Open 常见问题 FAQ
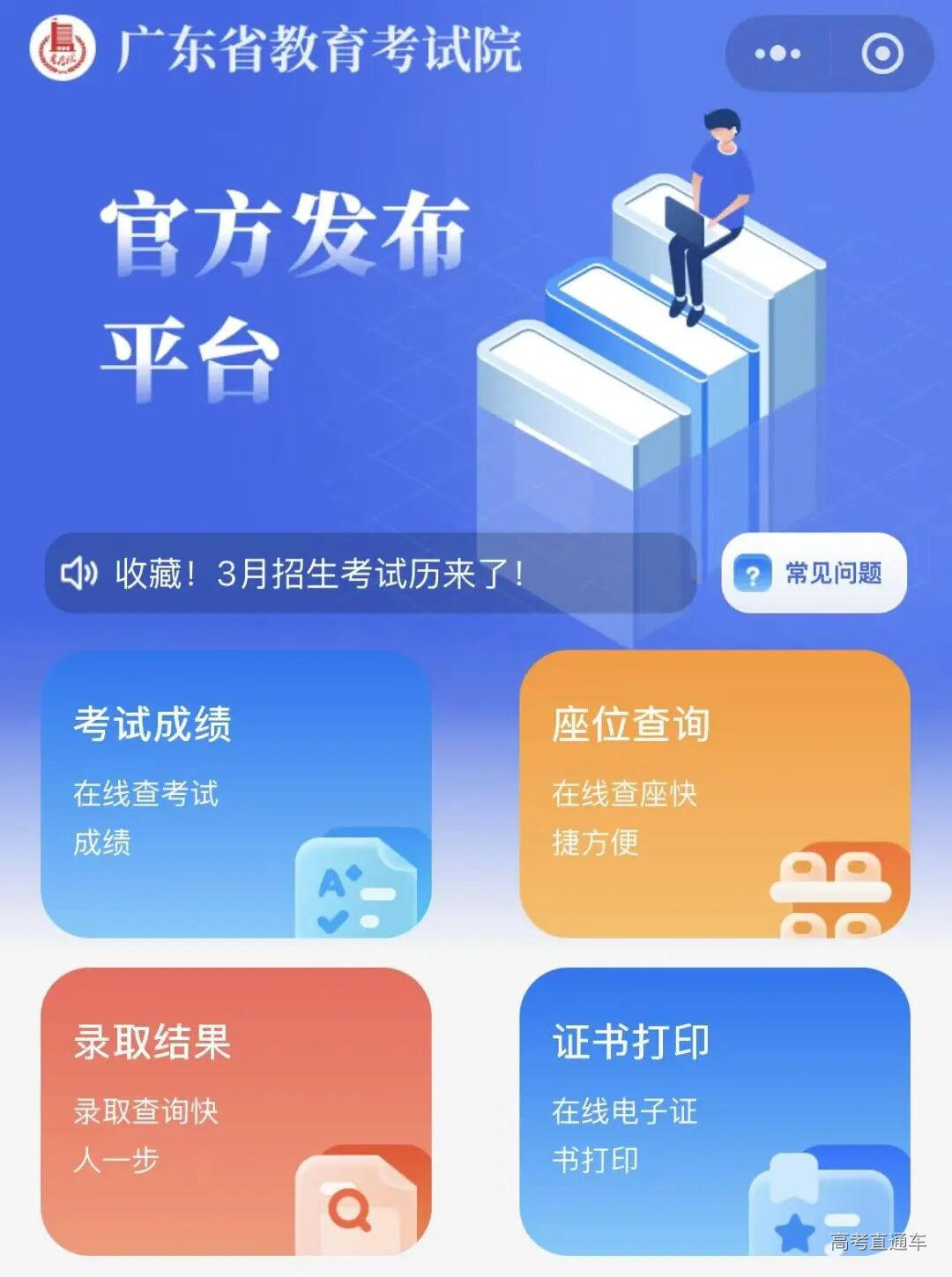Image resolution: width=952 pixels, height=1277 pixels. pyautogui.click(x=814, y=574)
